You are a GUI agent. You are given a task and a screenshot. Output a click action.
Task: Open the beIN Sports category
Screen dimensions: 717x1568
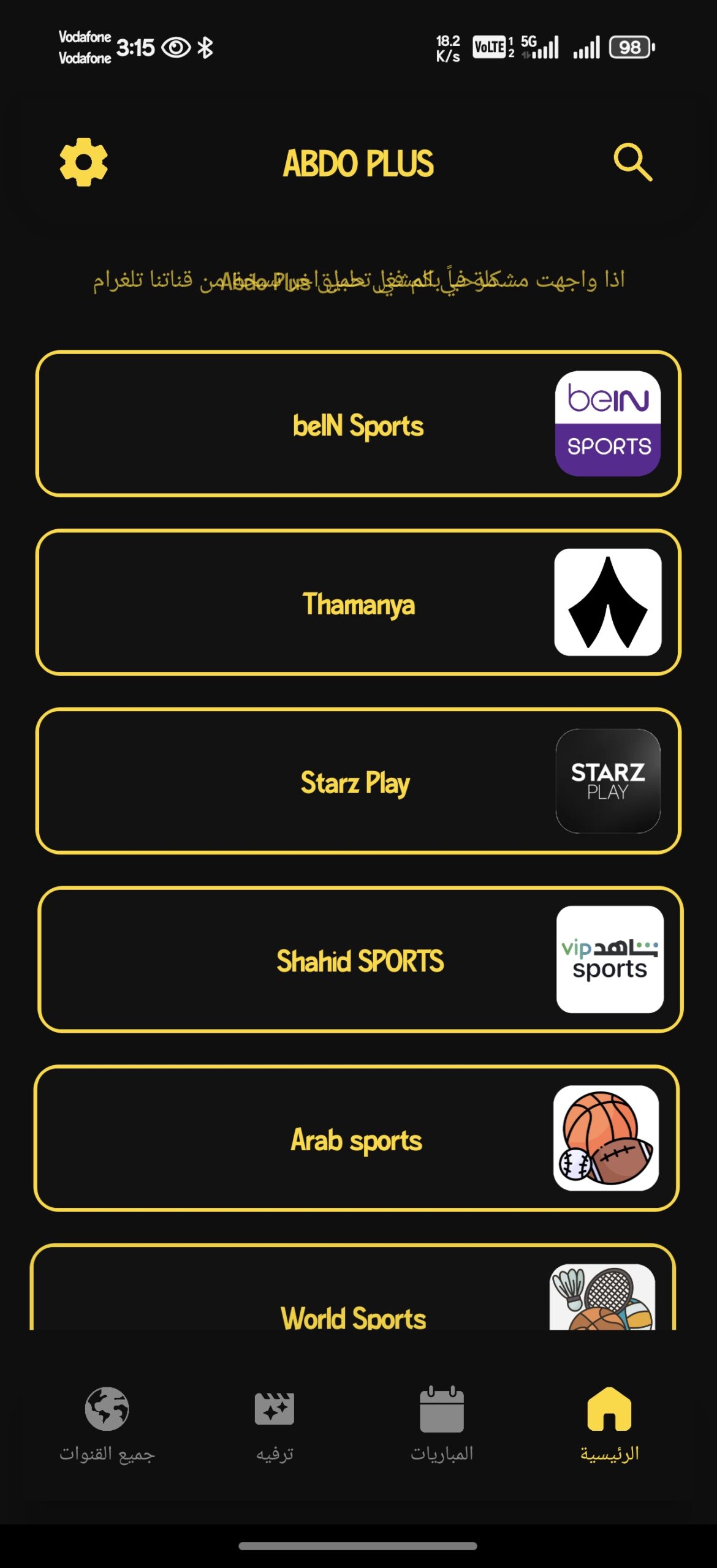click(x=358, y=424)
